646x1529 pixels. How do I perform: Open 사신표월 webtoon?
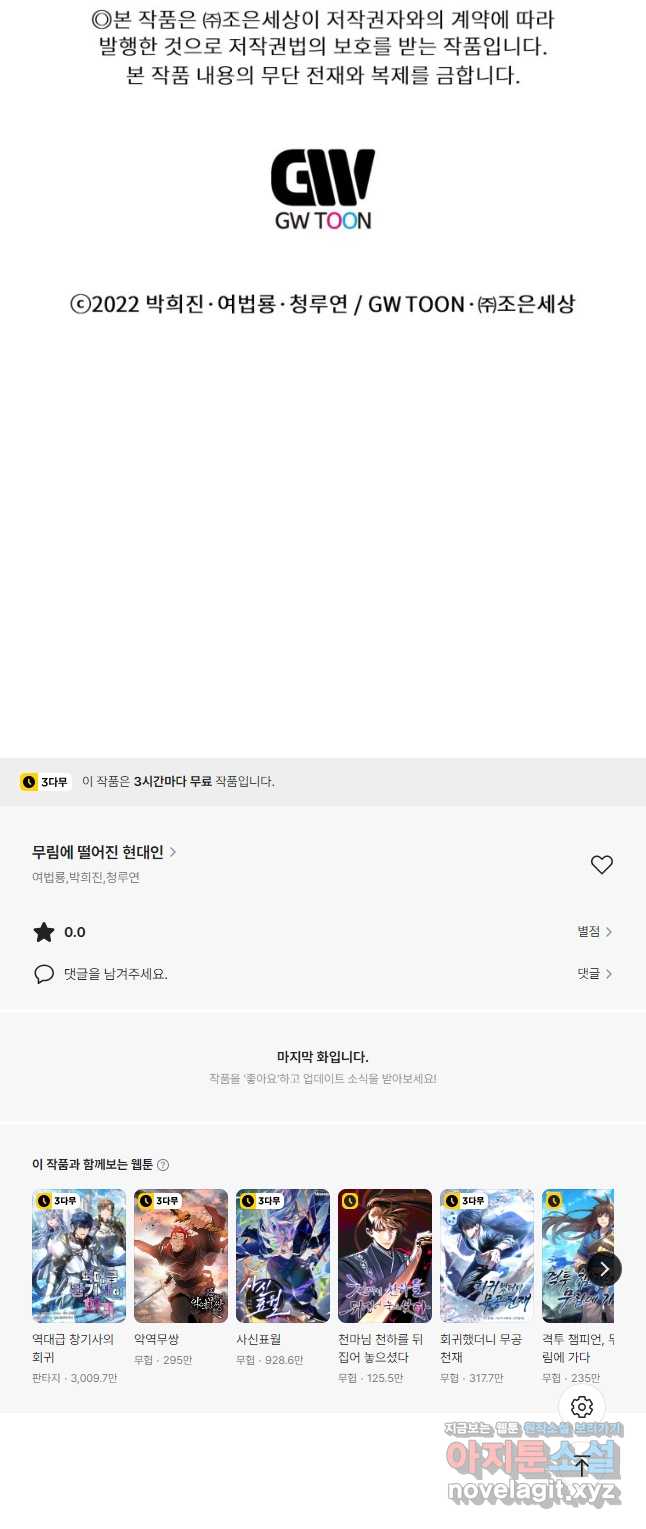[x=283, y=1256]
